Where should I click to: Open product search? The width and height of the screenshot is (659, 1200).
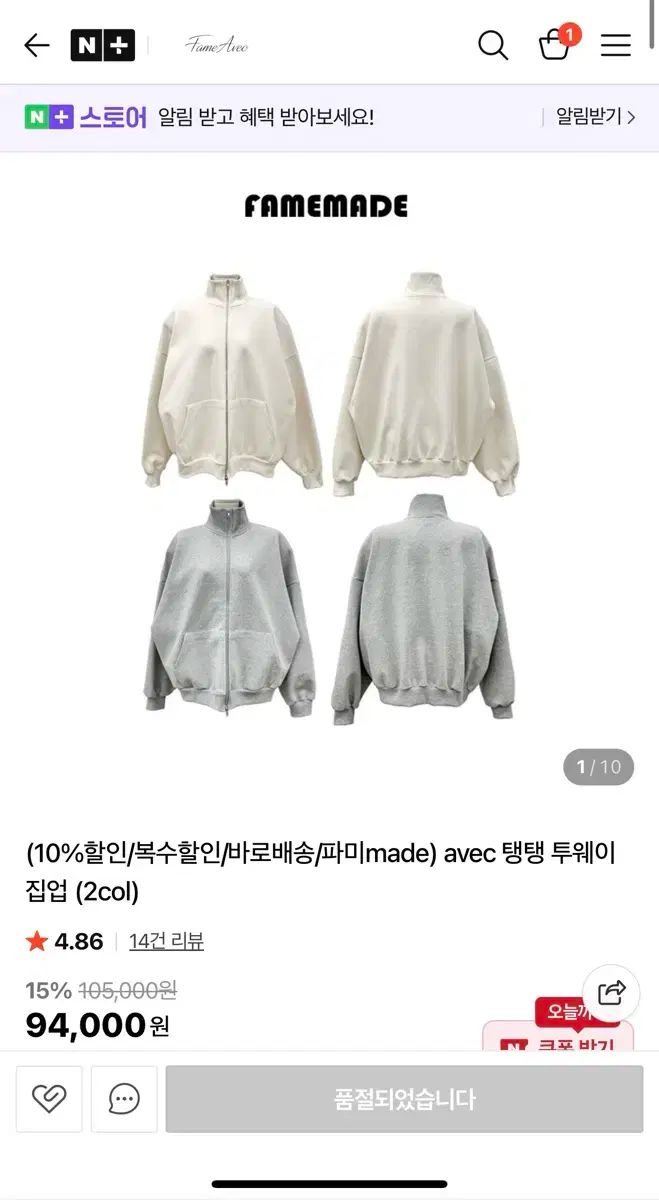[x=492, y=45]
